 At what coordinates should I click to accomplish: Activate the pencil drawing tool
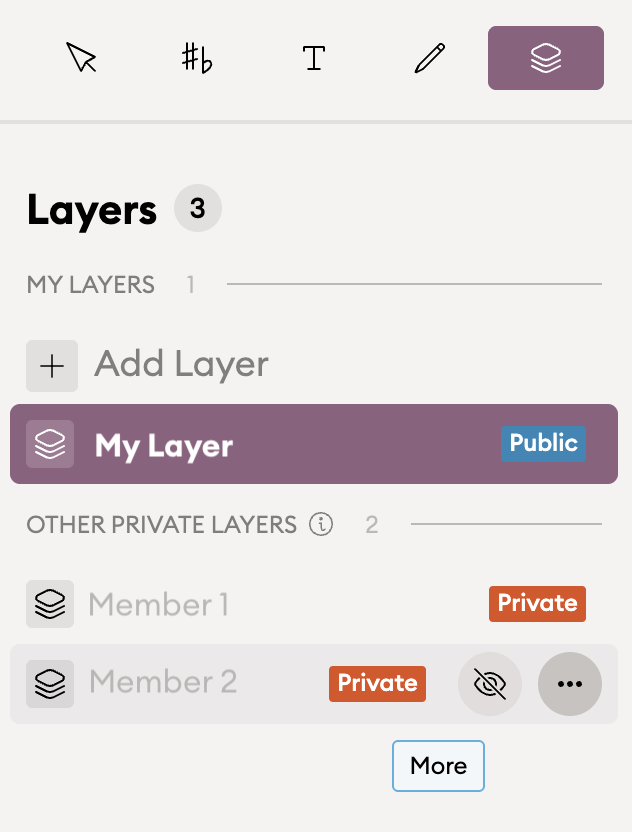coord(429,58)
